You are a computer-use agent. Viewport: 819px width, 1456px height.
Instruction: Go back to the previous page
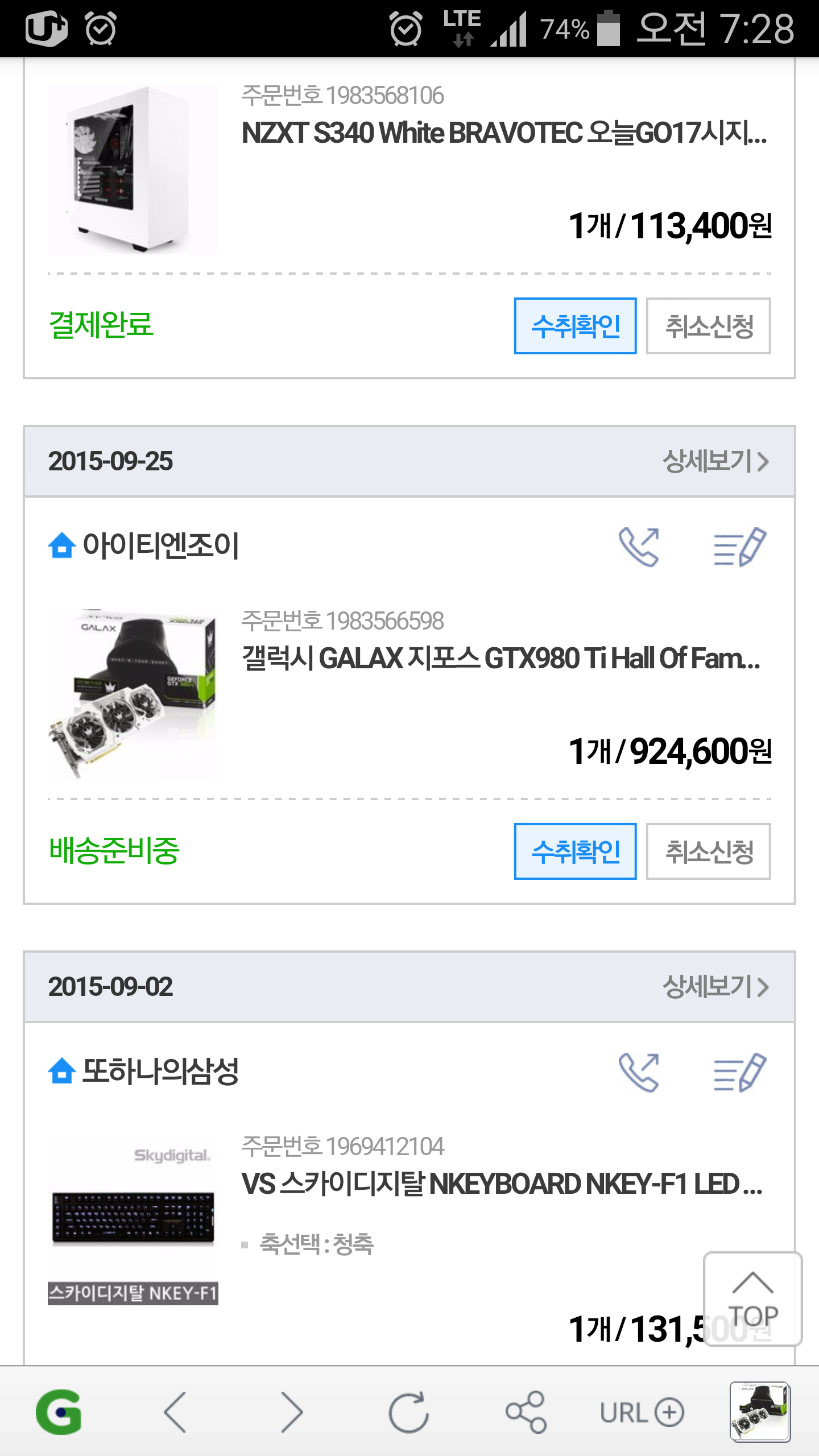(175, 1412)
